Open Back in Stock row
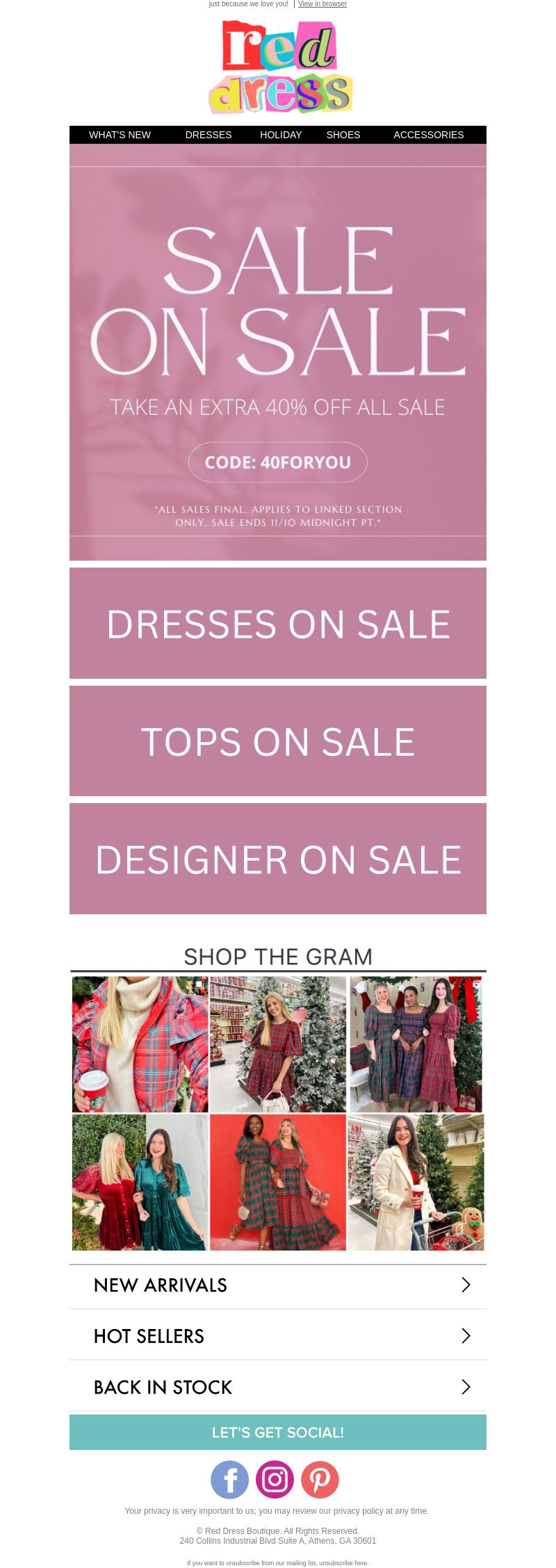556x1568 pixels. tap(278, 1387)
